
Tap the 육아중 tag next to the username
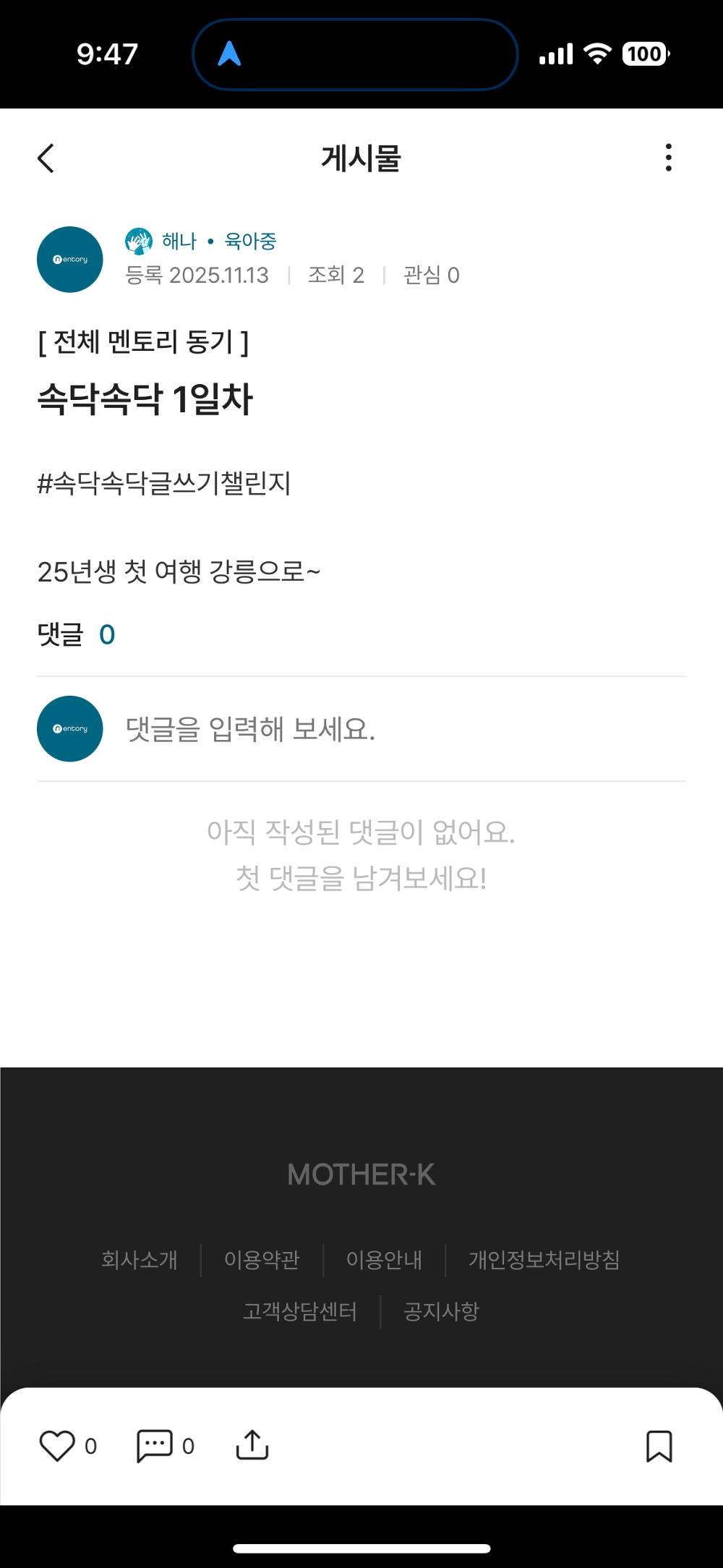tap(252, 240)
